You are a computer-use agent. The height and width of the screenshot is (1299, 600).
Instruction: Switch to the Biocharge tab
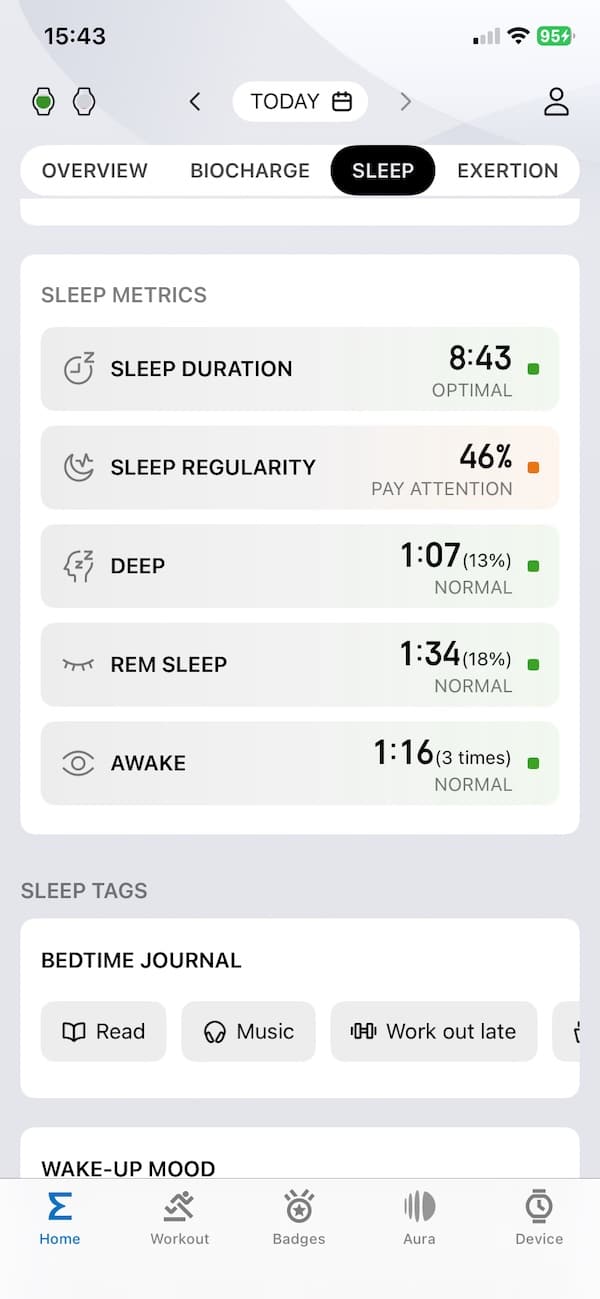(x=250, y=170)
